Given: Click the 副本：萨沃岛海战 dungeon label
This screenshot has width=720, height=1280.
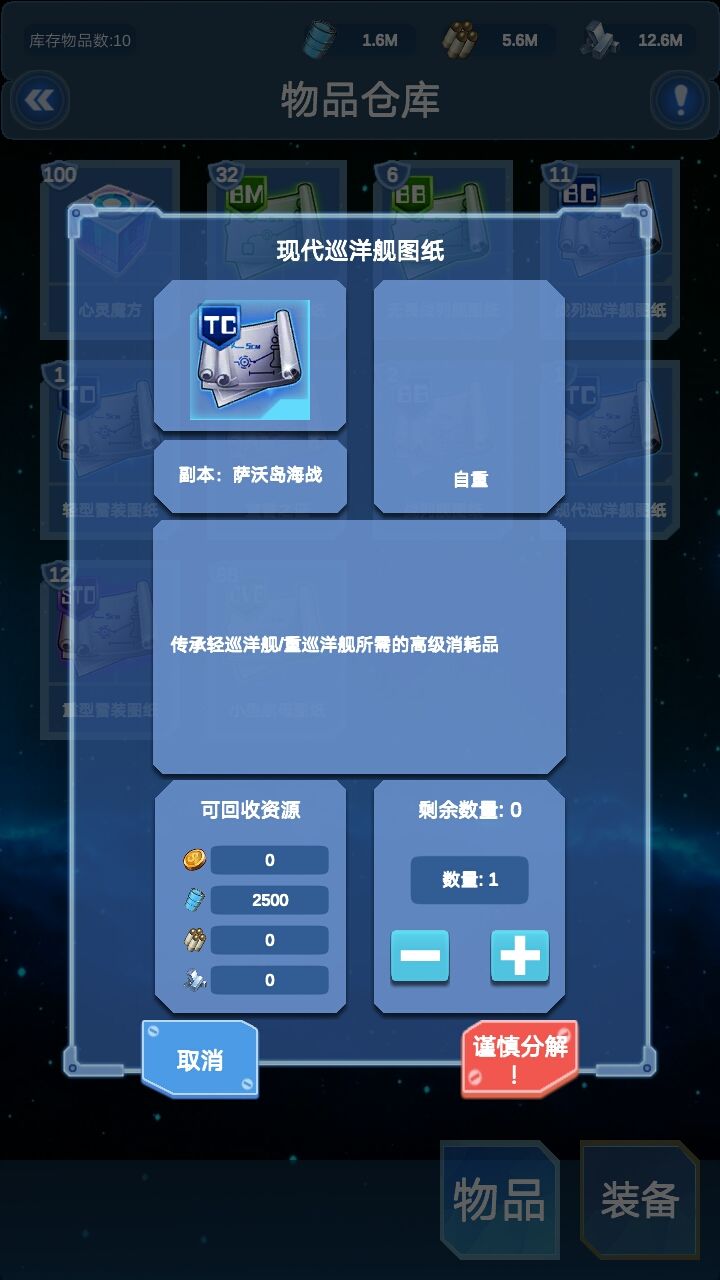Looking at the screenshot, I should coord(250,478).
